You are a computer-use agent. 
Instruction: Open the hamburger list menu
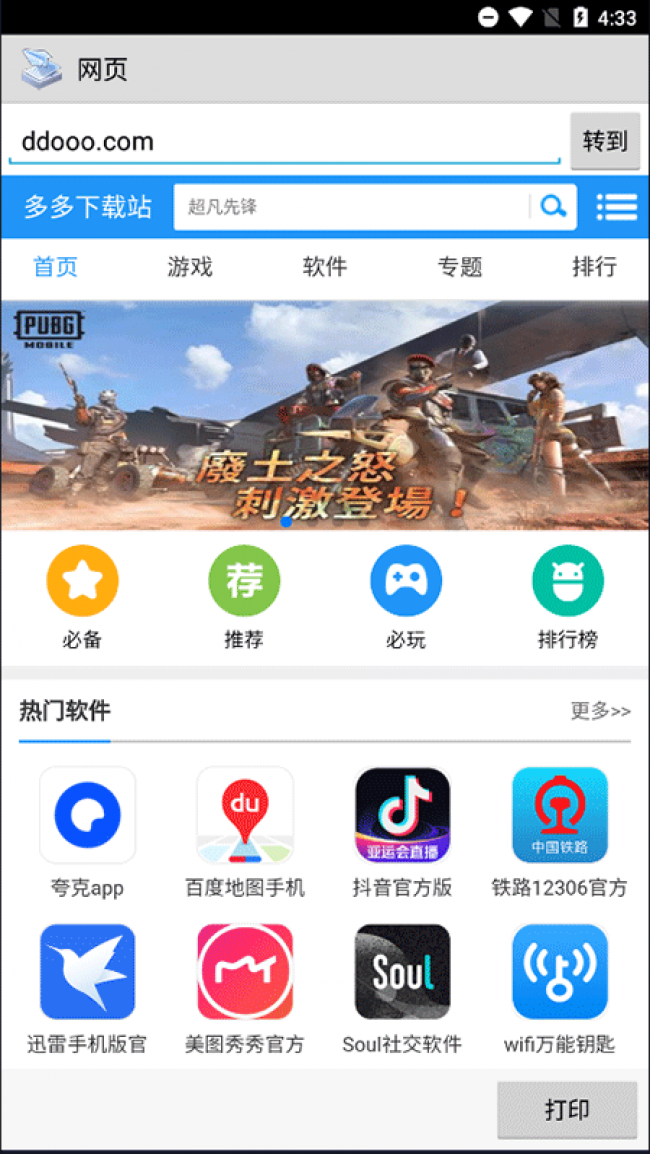click(616, 207)
